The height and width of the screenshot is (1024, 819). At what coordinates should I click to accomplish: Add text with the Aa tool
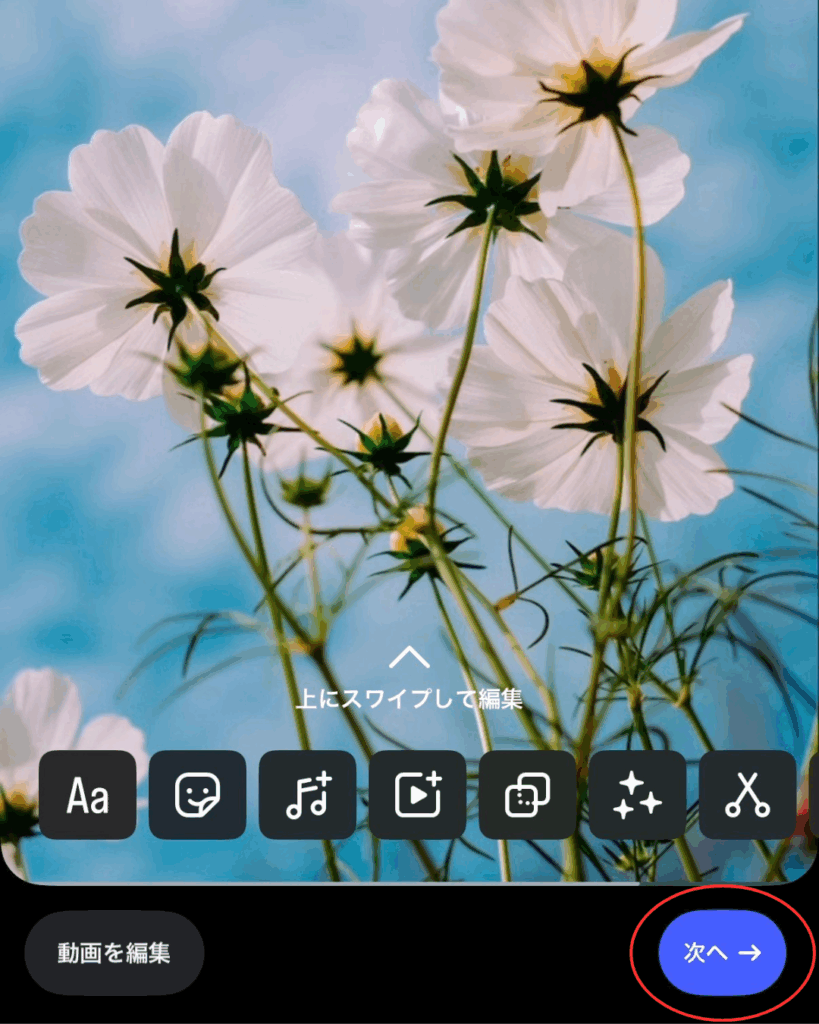[88, 795]
